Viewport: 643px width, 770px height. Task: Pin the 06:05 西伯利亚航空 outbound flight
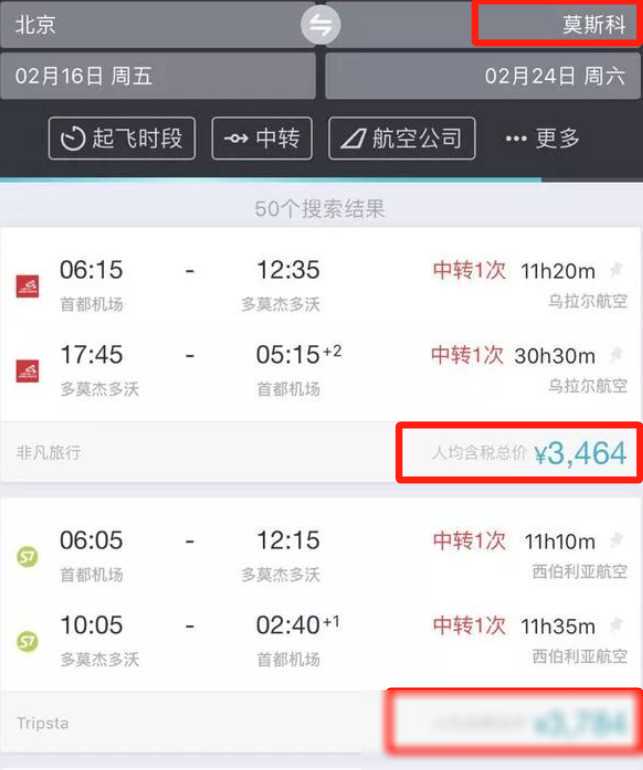616,540
